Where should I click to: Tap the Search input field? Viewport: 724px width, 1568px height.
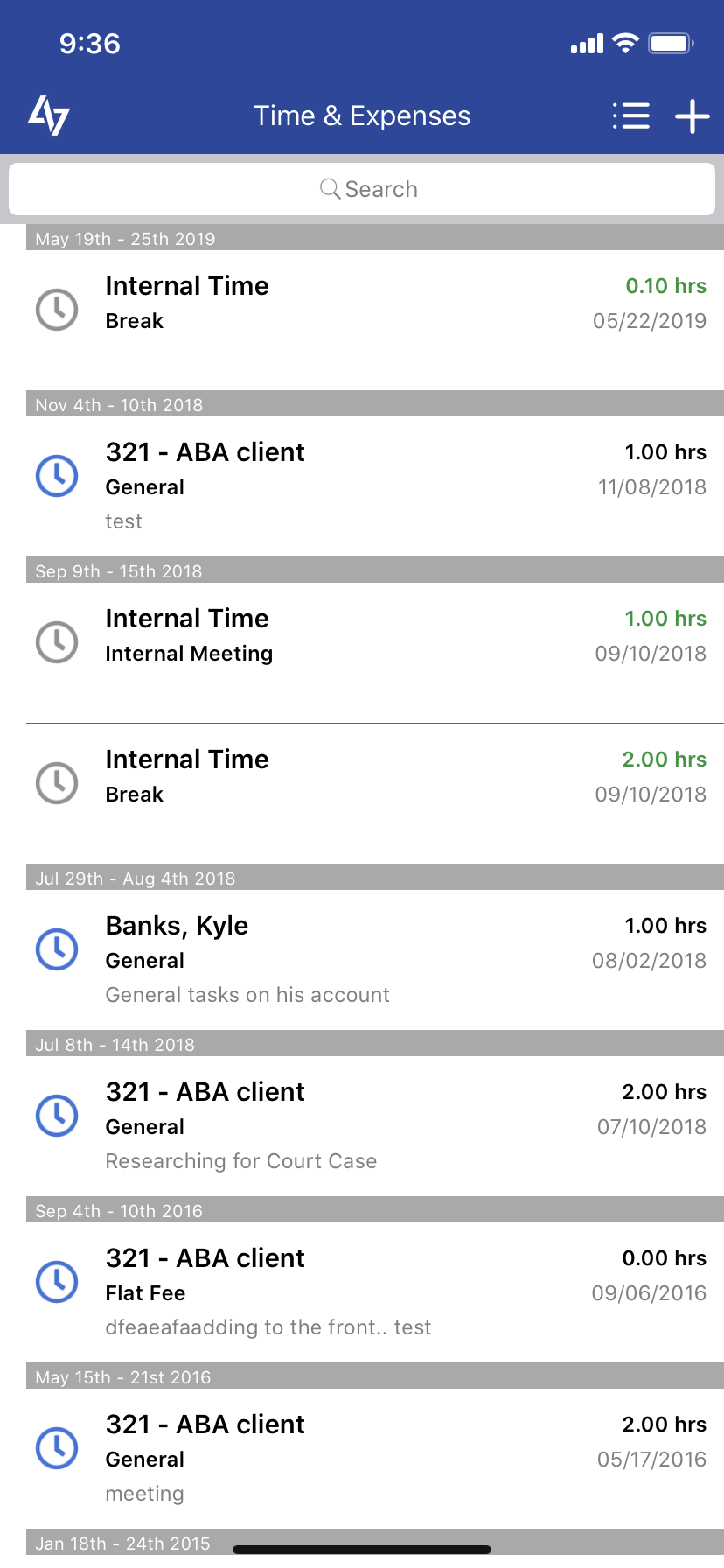(x=362, y=188)
